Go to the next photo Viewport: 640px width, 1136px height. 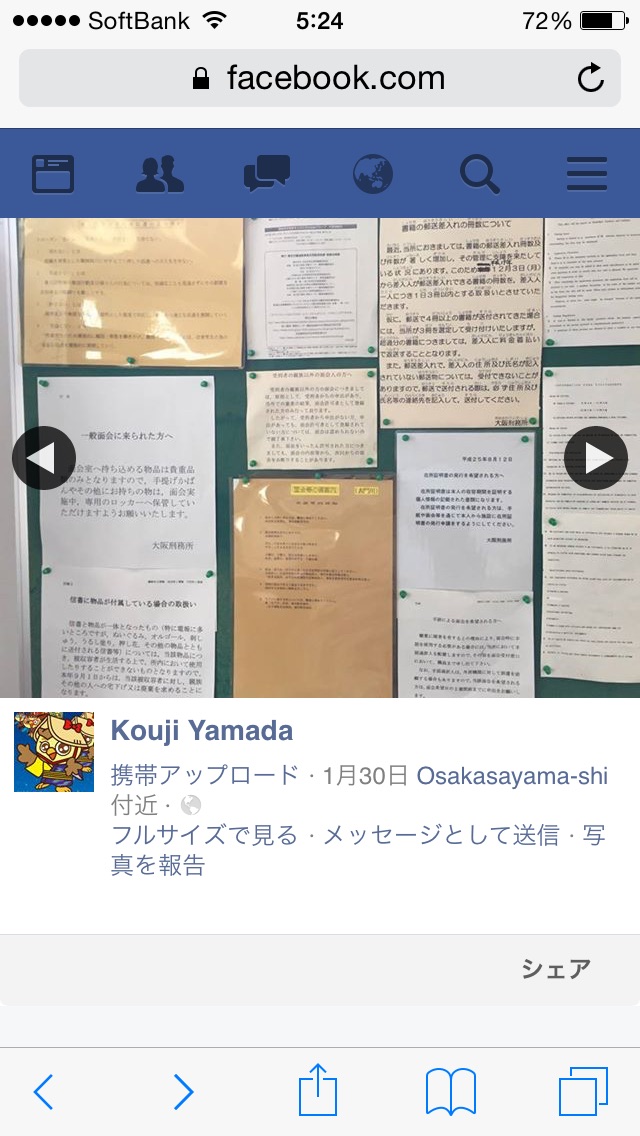tap(596, 458)
